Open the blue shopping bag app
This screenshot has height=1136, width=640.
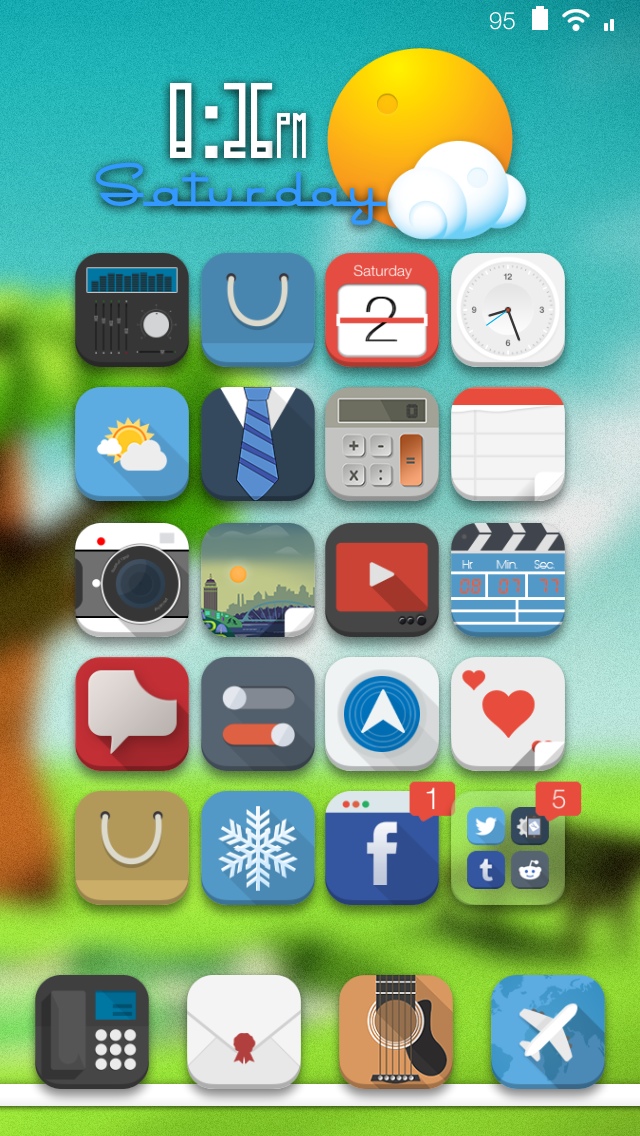(258, 309)
